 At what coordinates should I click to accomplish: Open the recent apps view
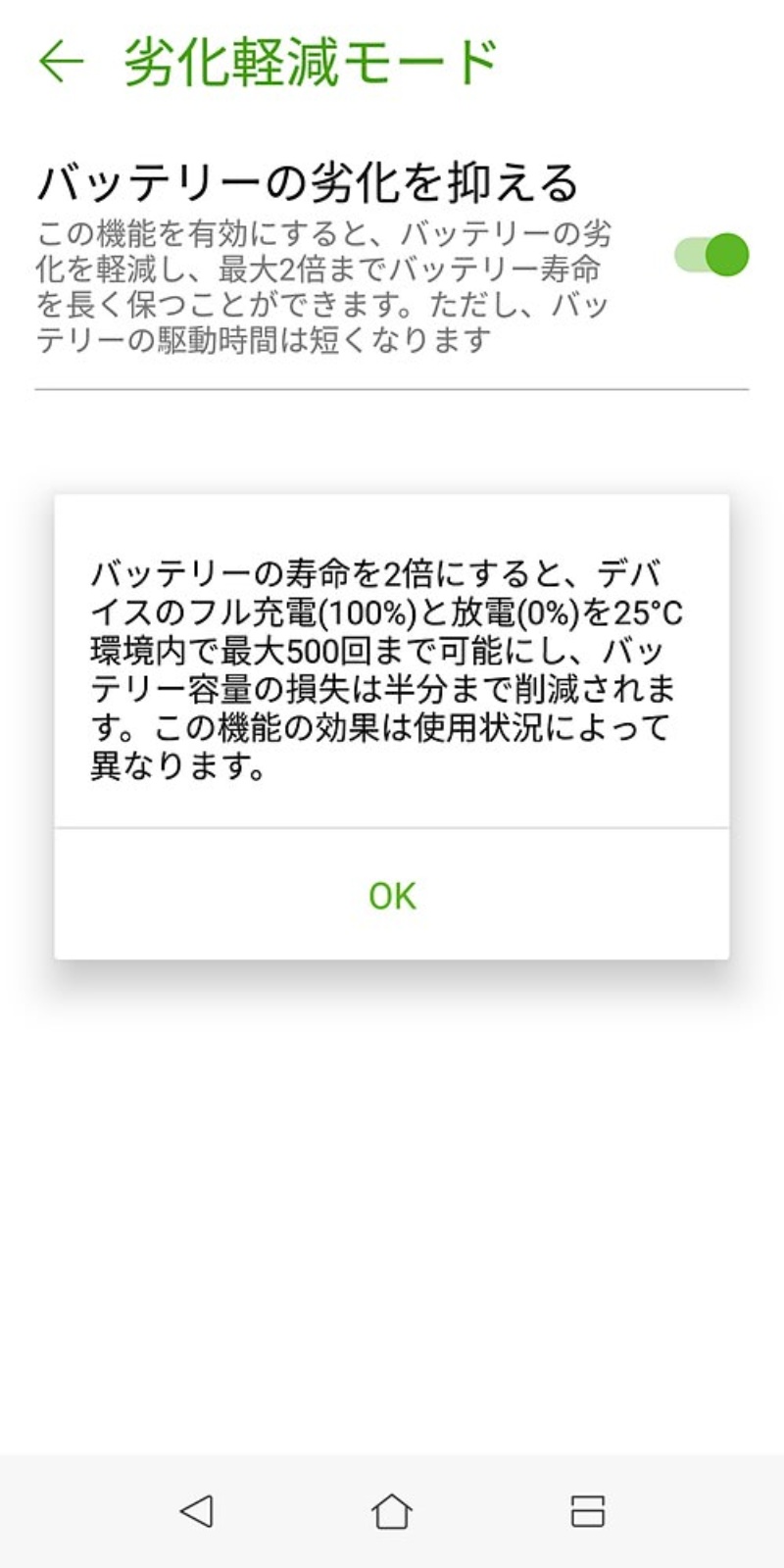point(587,1510)
